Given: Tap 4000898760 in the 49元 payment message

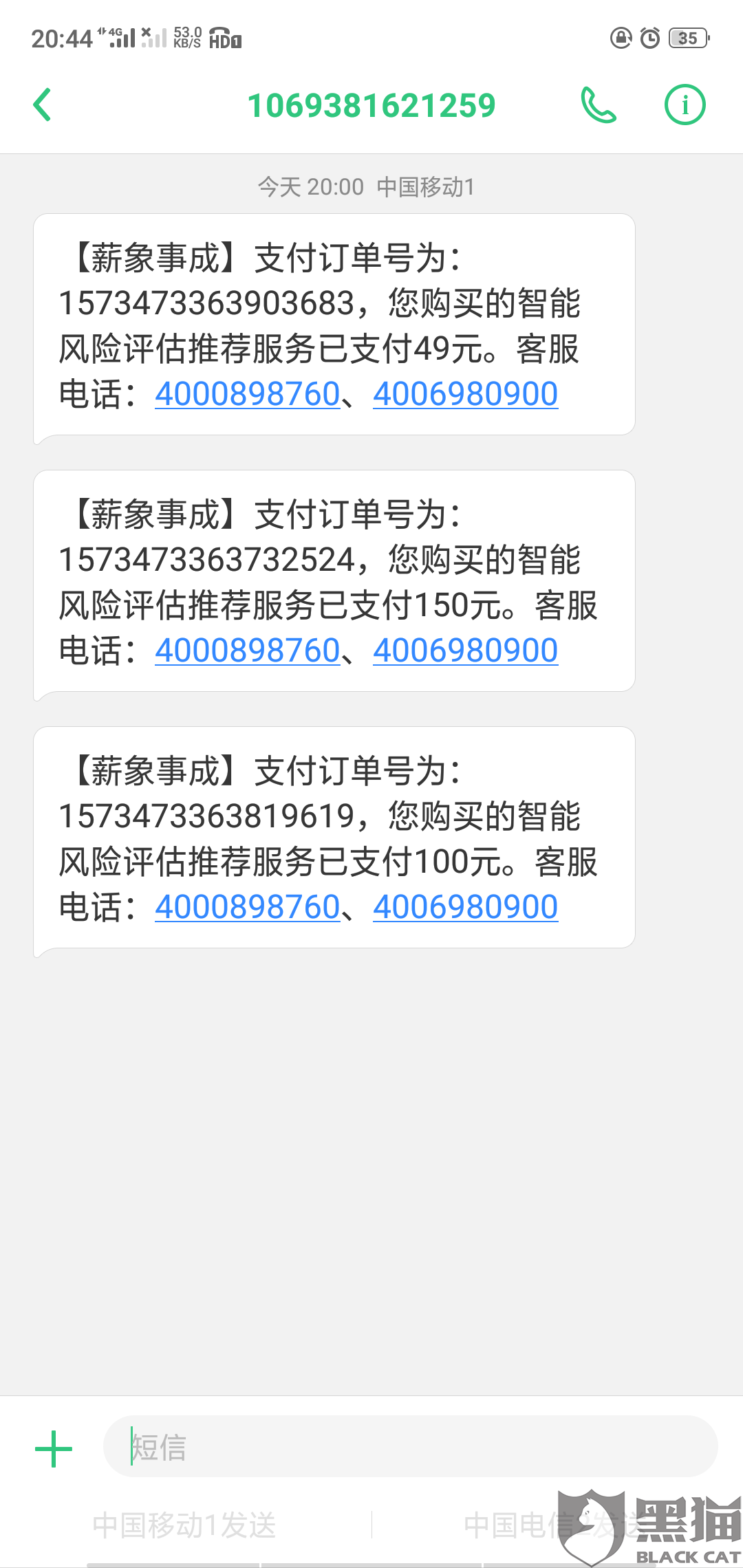Looking at the screenshot, I should (x=248, y=394).
